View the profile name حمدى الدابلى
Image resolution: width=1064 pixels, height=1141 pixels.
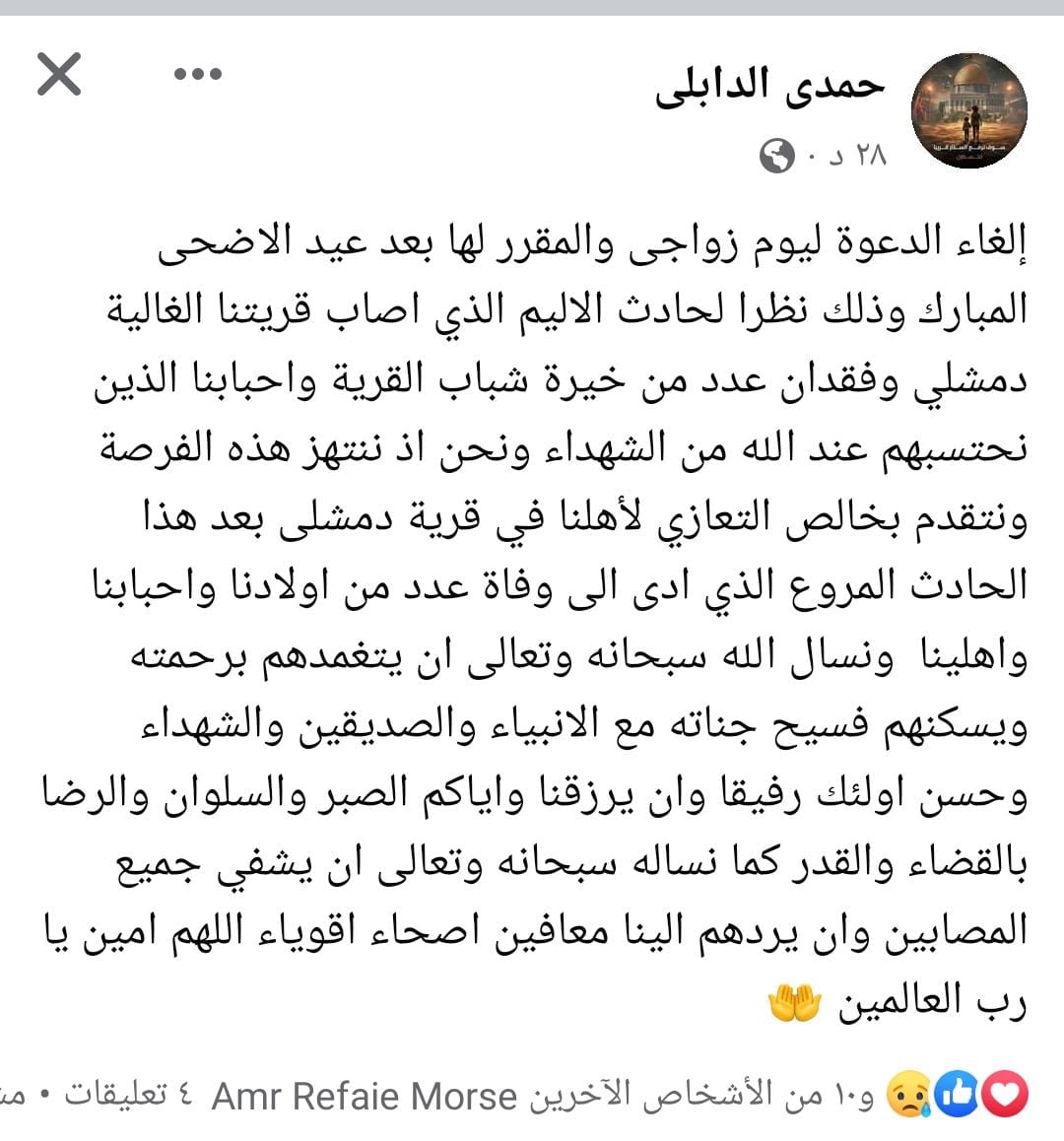pos(769,86)
